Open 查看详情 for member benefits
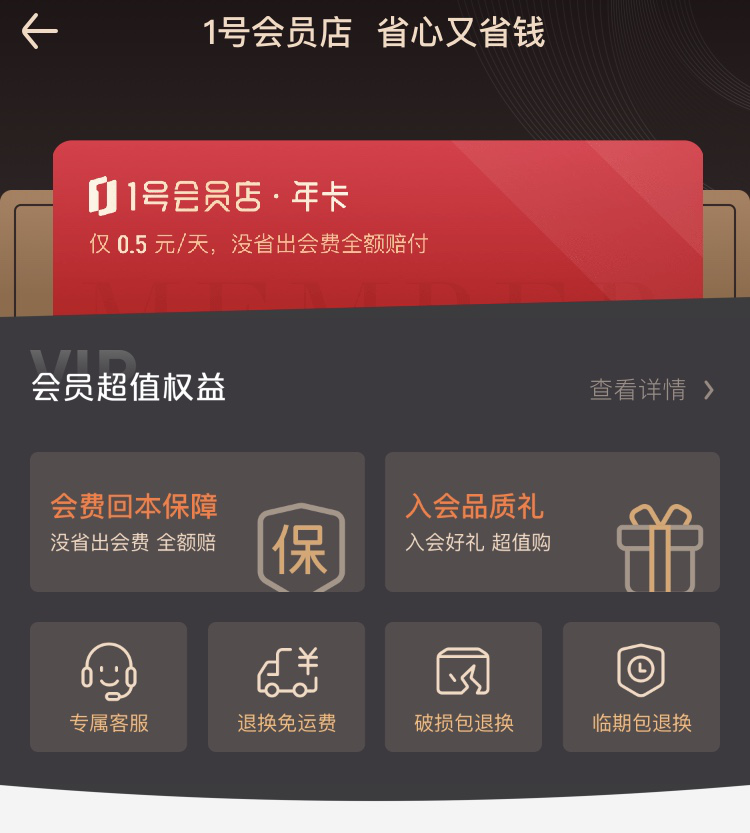This screenshot has width=750, height=833. pos(651,390)
